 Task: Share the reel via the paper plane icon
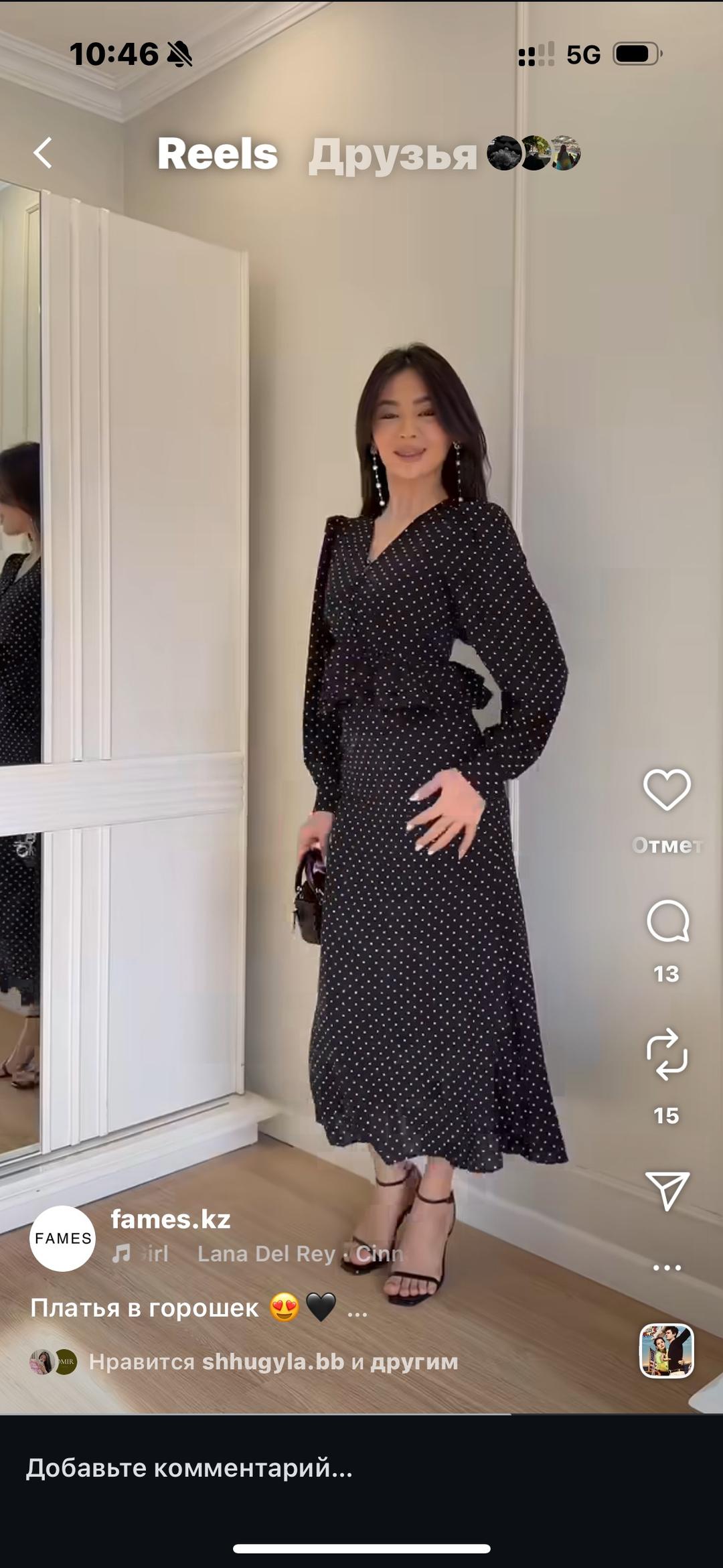667,1190
